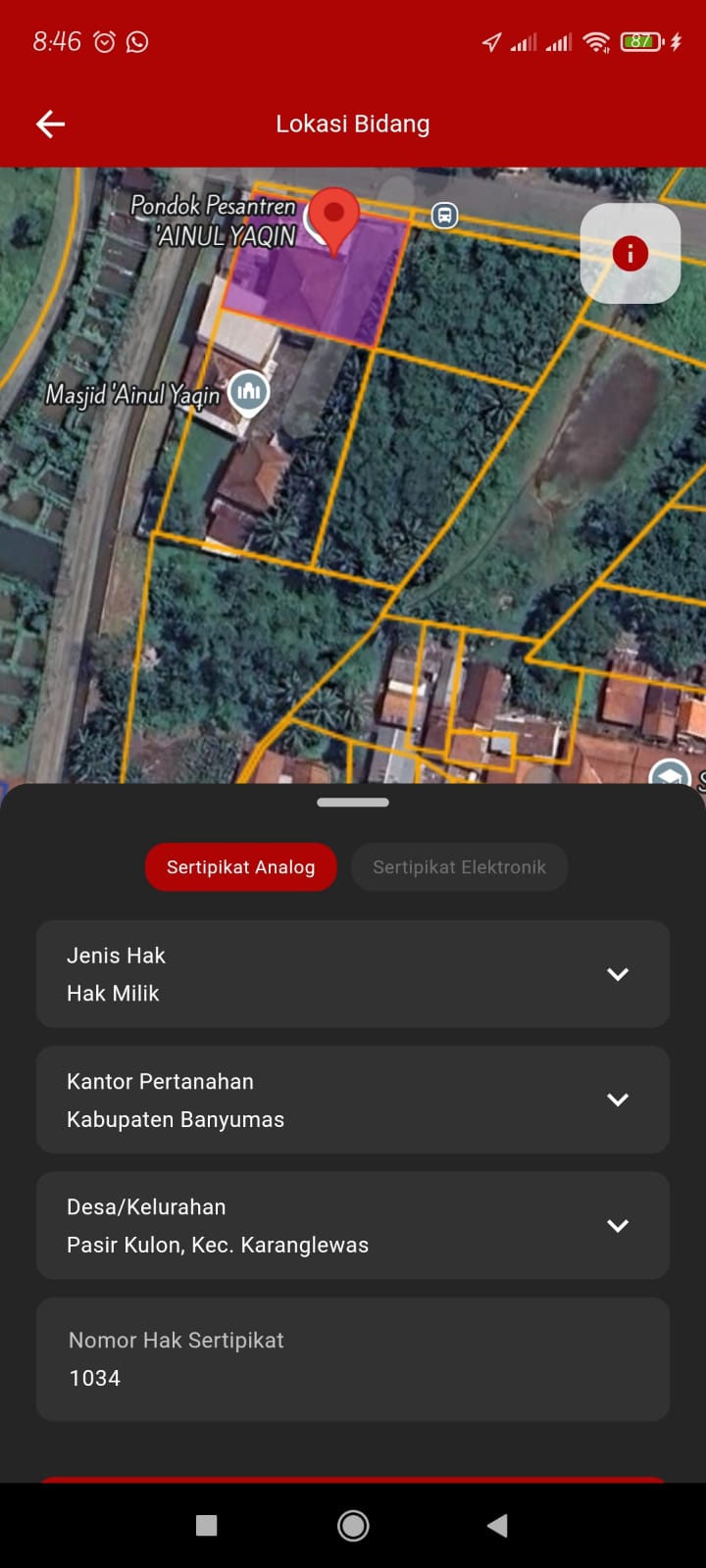Open the red info button on map
This screenshot has height=1568, width=706.
click(630, 254)
